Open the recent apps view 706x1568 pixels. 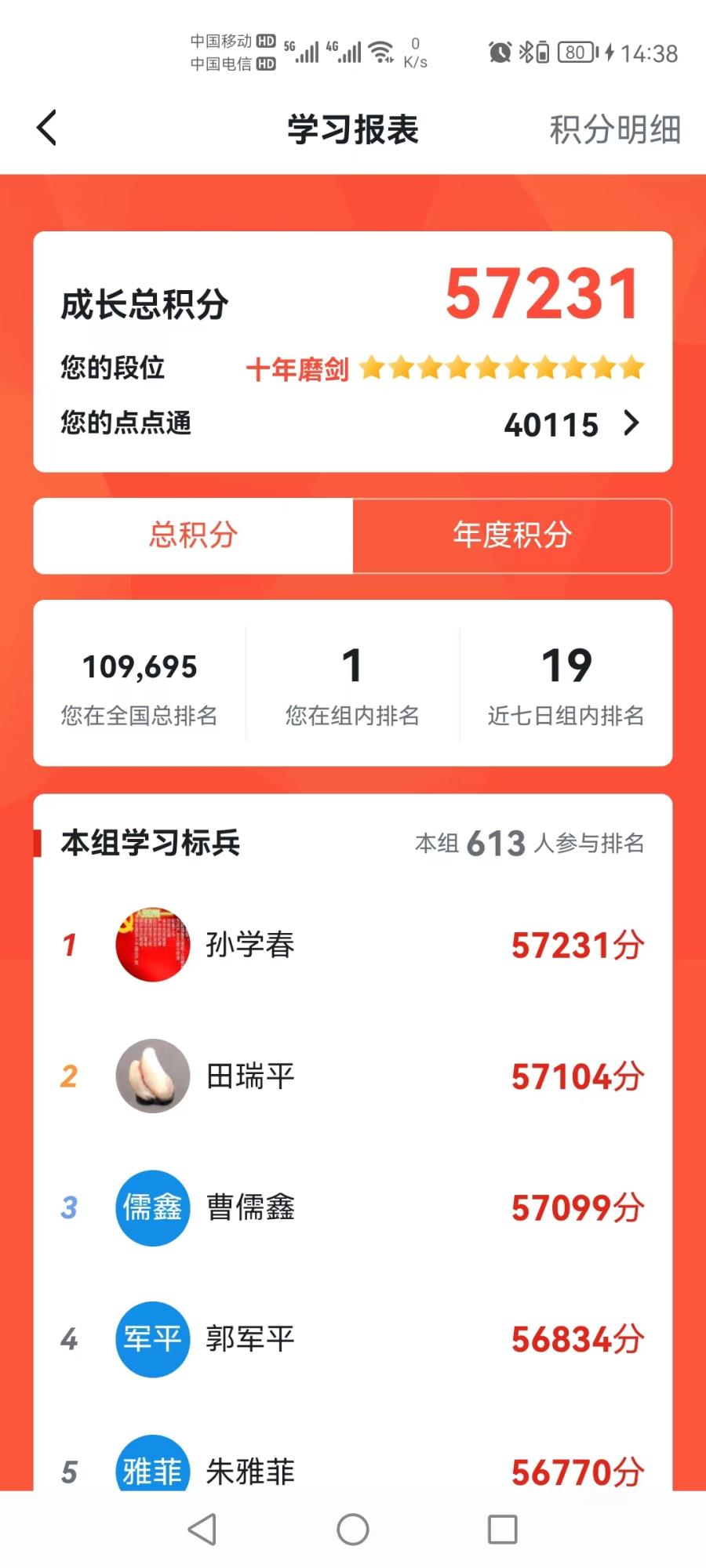coord(502,1530)
